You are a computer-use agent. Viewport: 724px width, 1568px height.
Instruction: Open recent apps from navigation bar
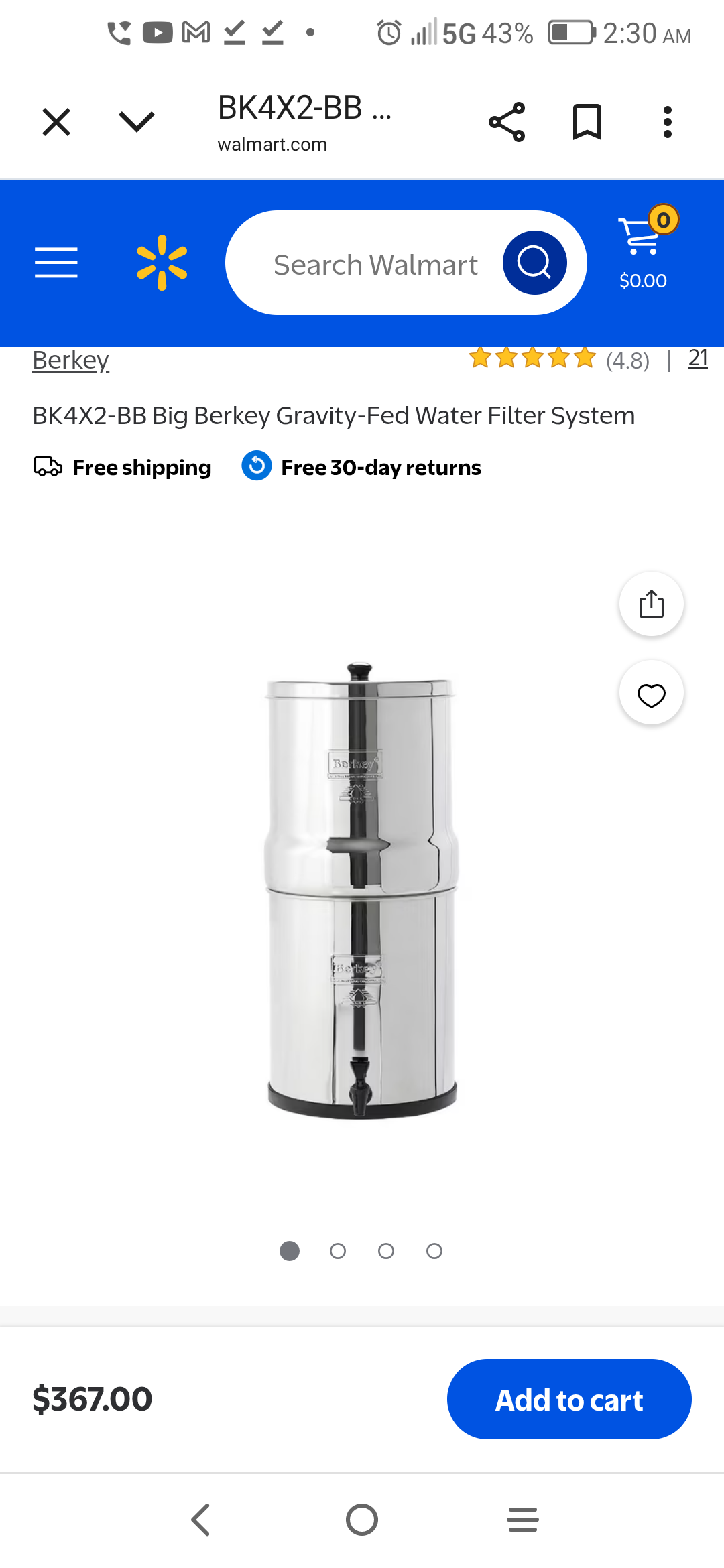[x=523, y=1519]
